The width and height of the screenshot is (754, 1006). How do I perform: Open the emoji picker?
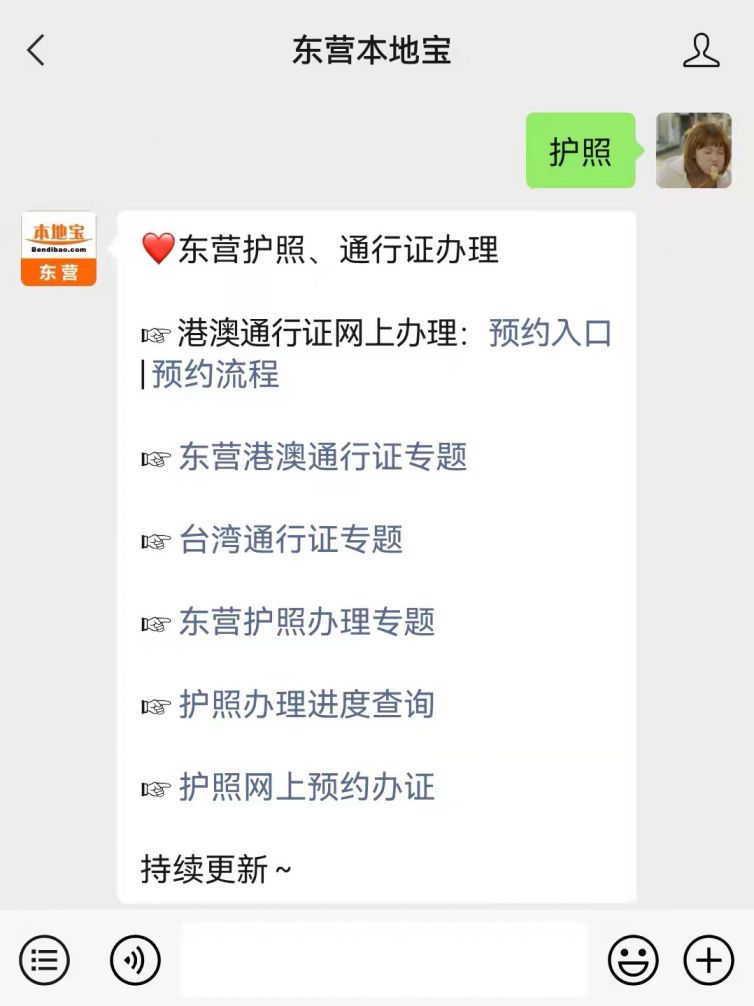[x=633, y=961]
